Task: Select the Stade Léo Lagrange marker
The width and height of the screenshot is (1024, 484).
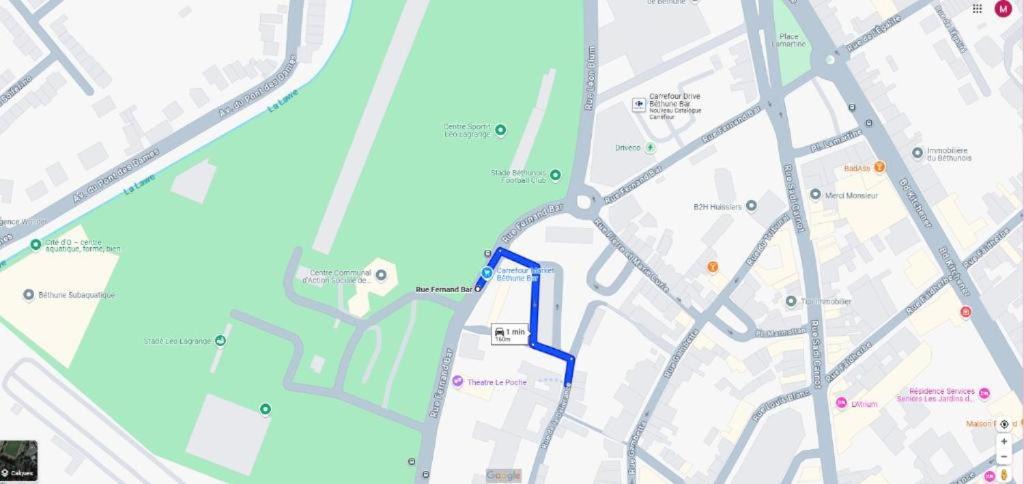Action: coord(221,340)
